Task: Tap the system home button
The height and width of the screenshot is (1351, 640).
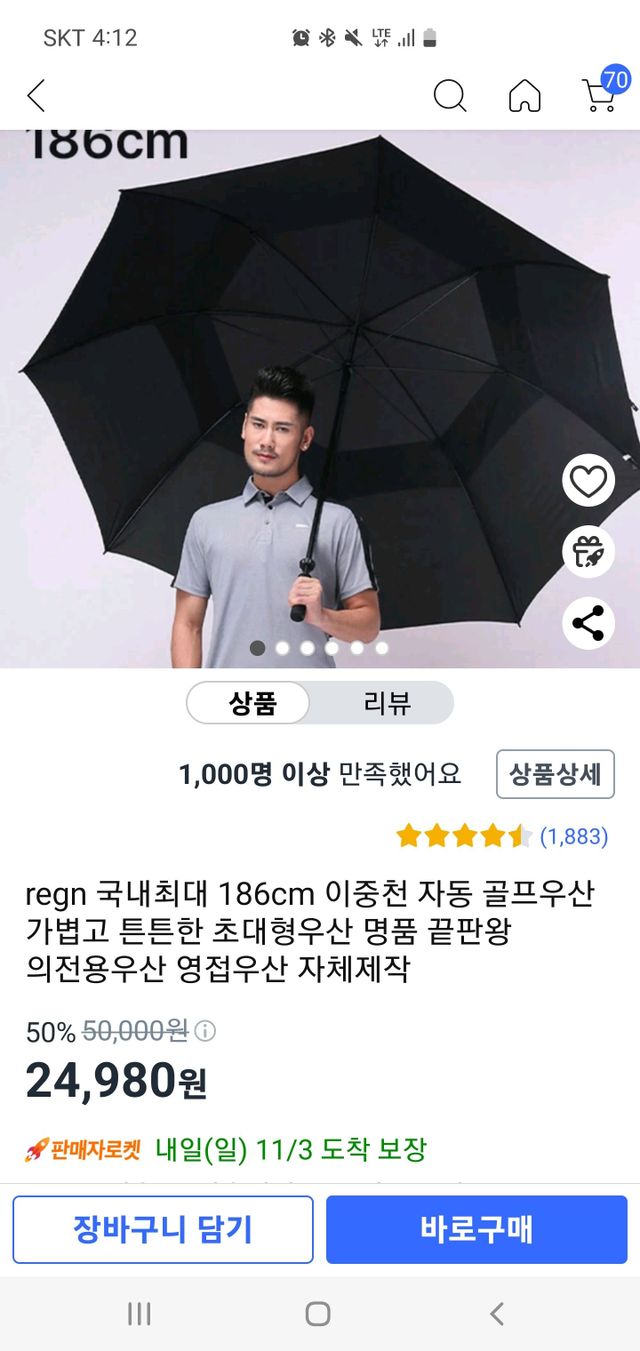Action: coord(318,1313)
